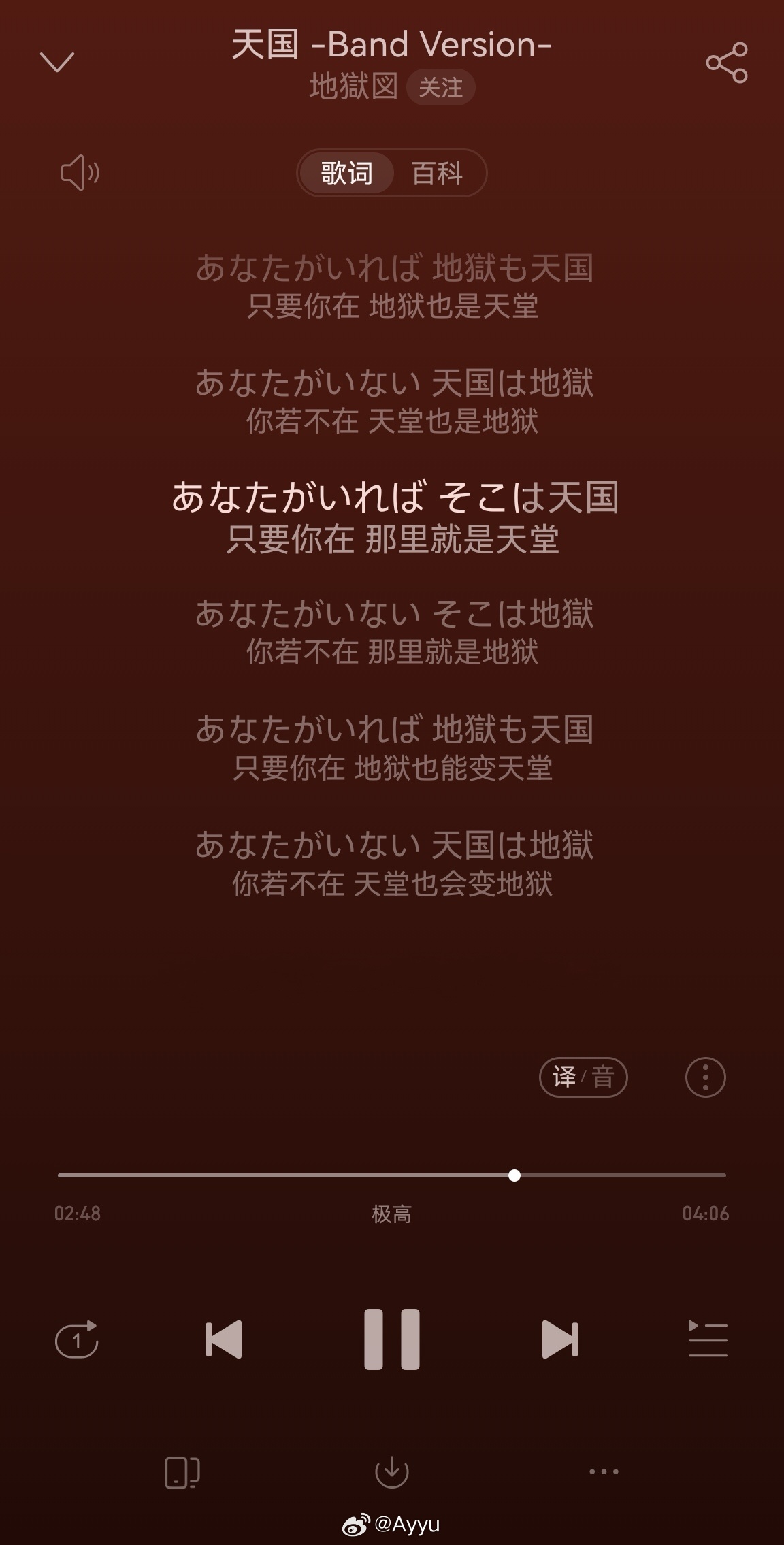Skip to the previous track
Screen dimensions: 784x1545
click(224, 1339)
